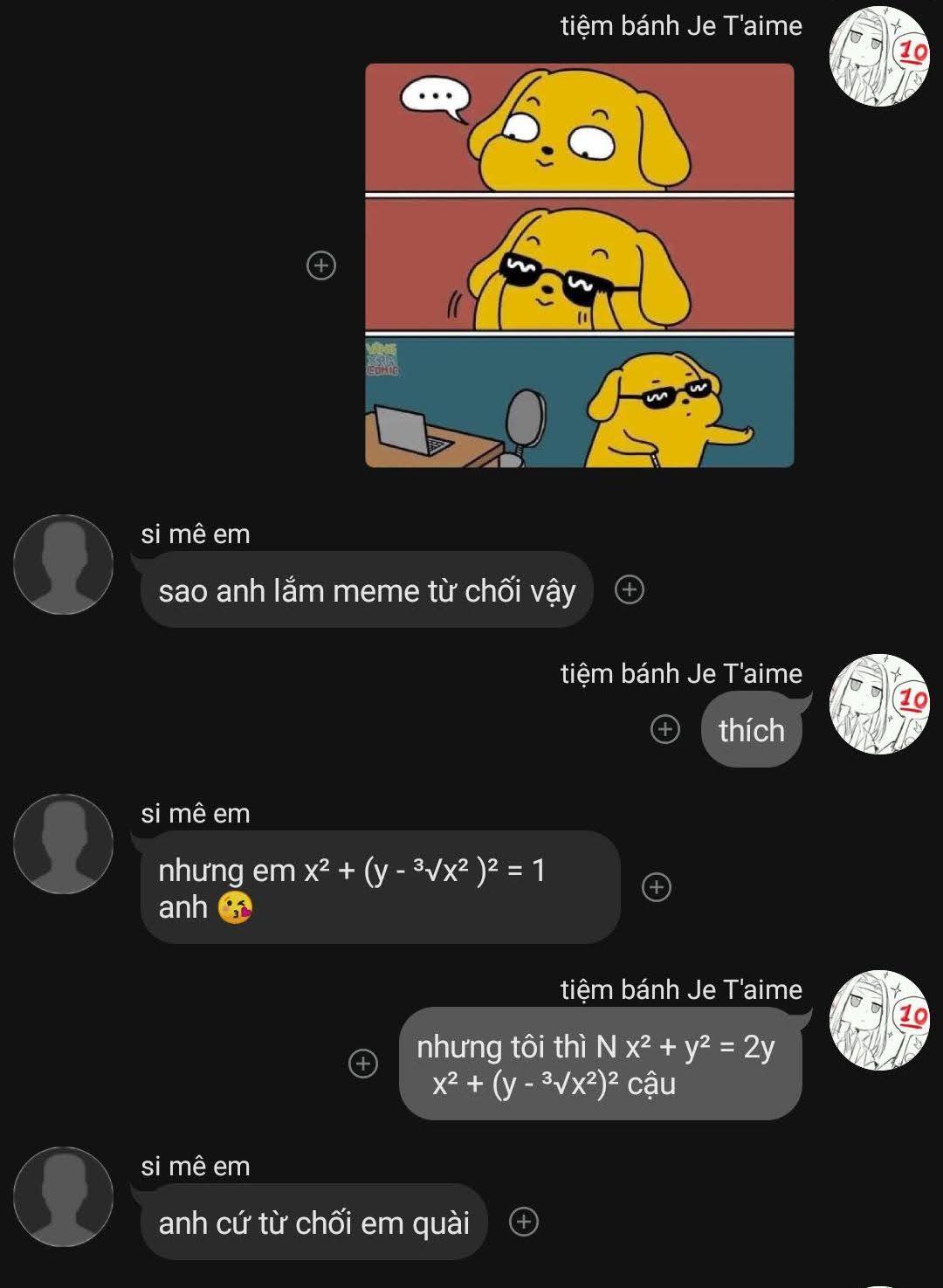Open the yellow dog comic image
943x1288 pixels.
tap(579, 265)
